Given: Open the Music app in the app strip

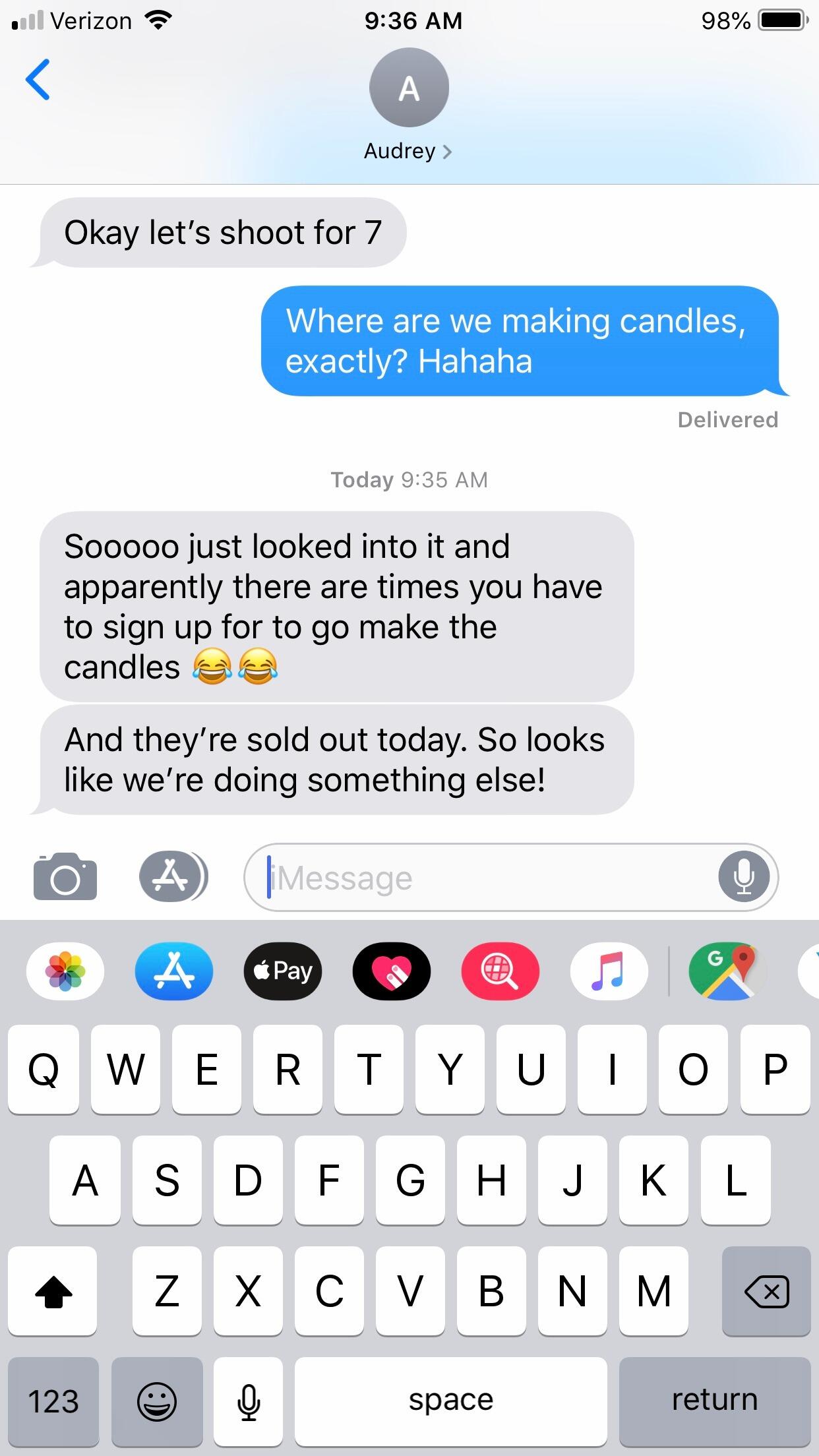Looking at the screenshot, I should [609, 971].
